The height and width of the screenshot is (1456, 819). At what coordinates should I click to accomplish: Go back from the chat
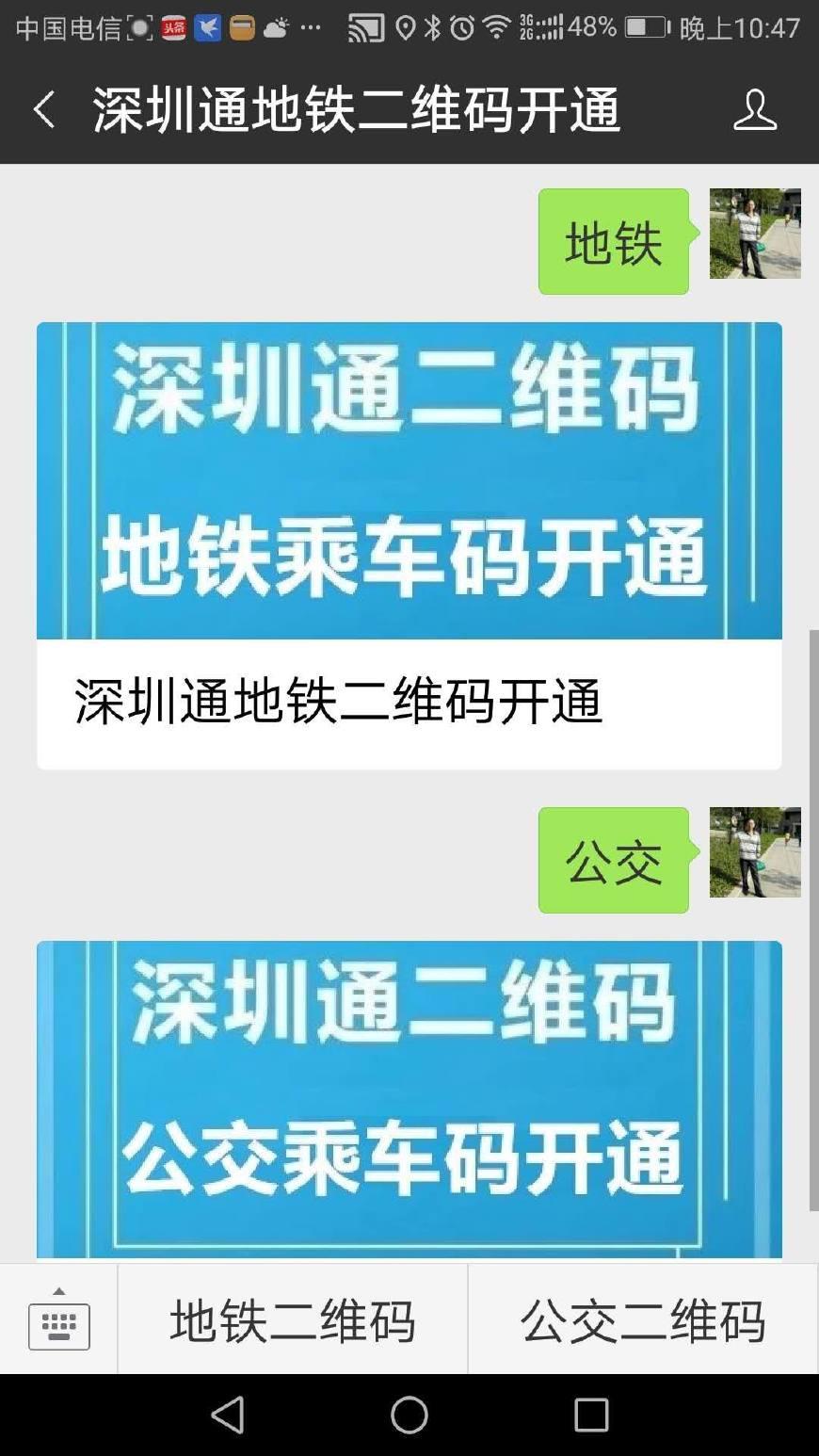(44, 110)
